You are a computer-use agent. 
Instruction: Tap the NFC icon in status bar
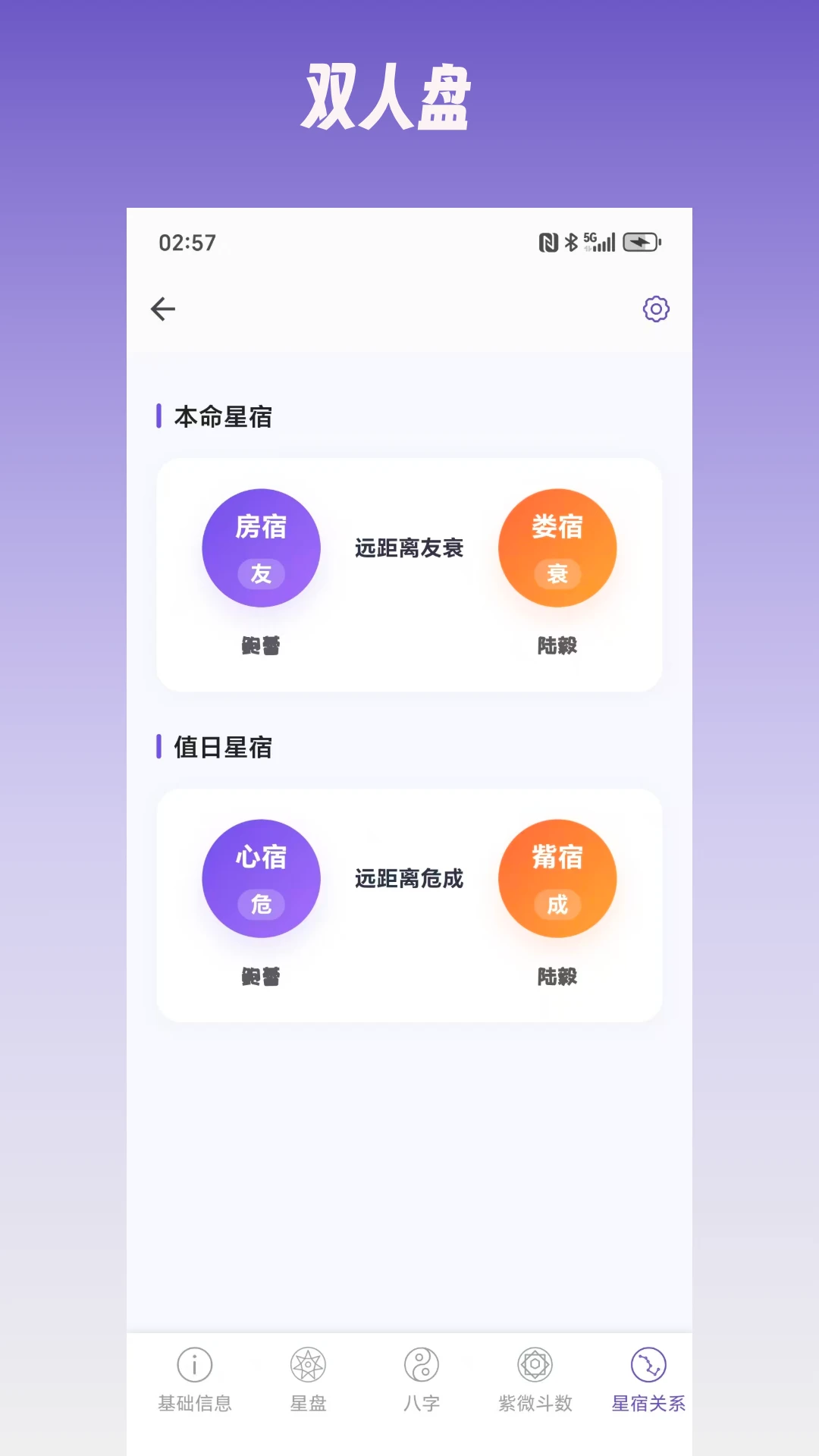(x=548, y=241)
